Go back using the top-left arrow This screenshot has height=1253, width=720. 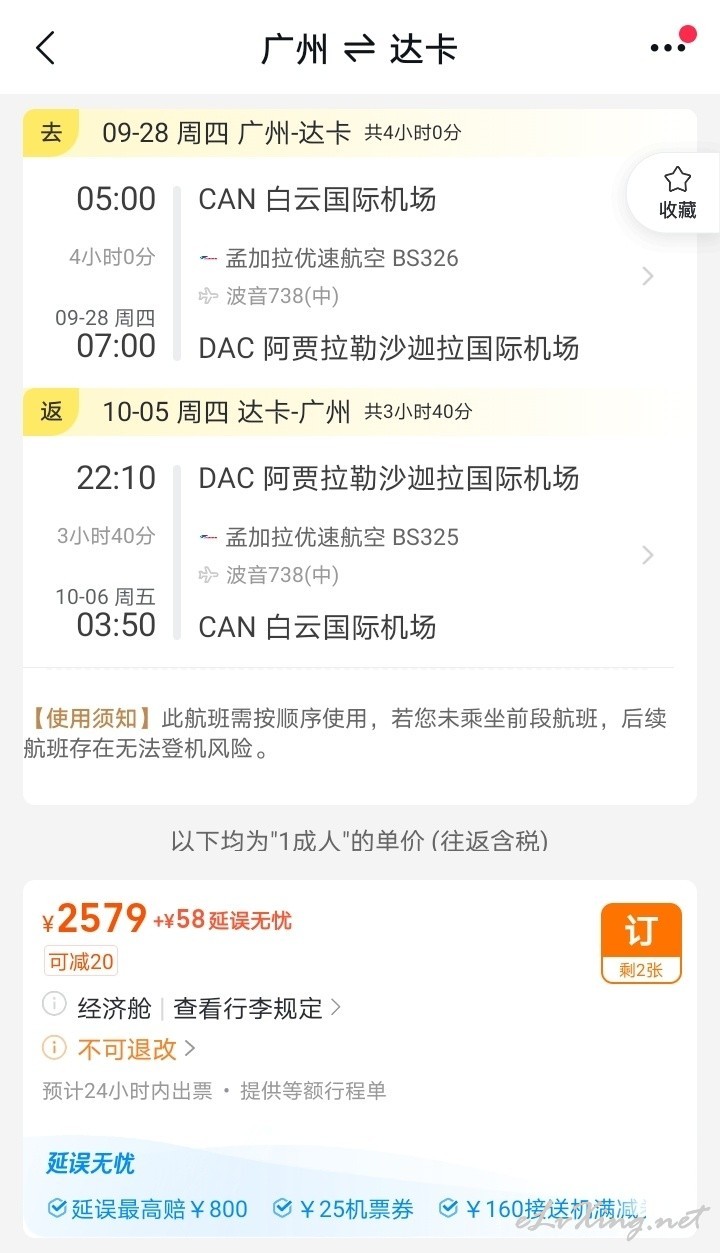(x=45, y=47)
